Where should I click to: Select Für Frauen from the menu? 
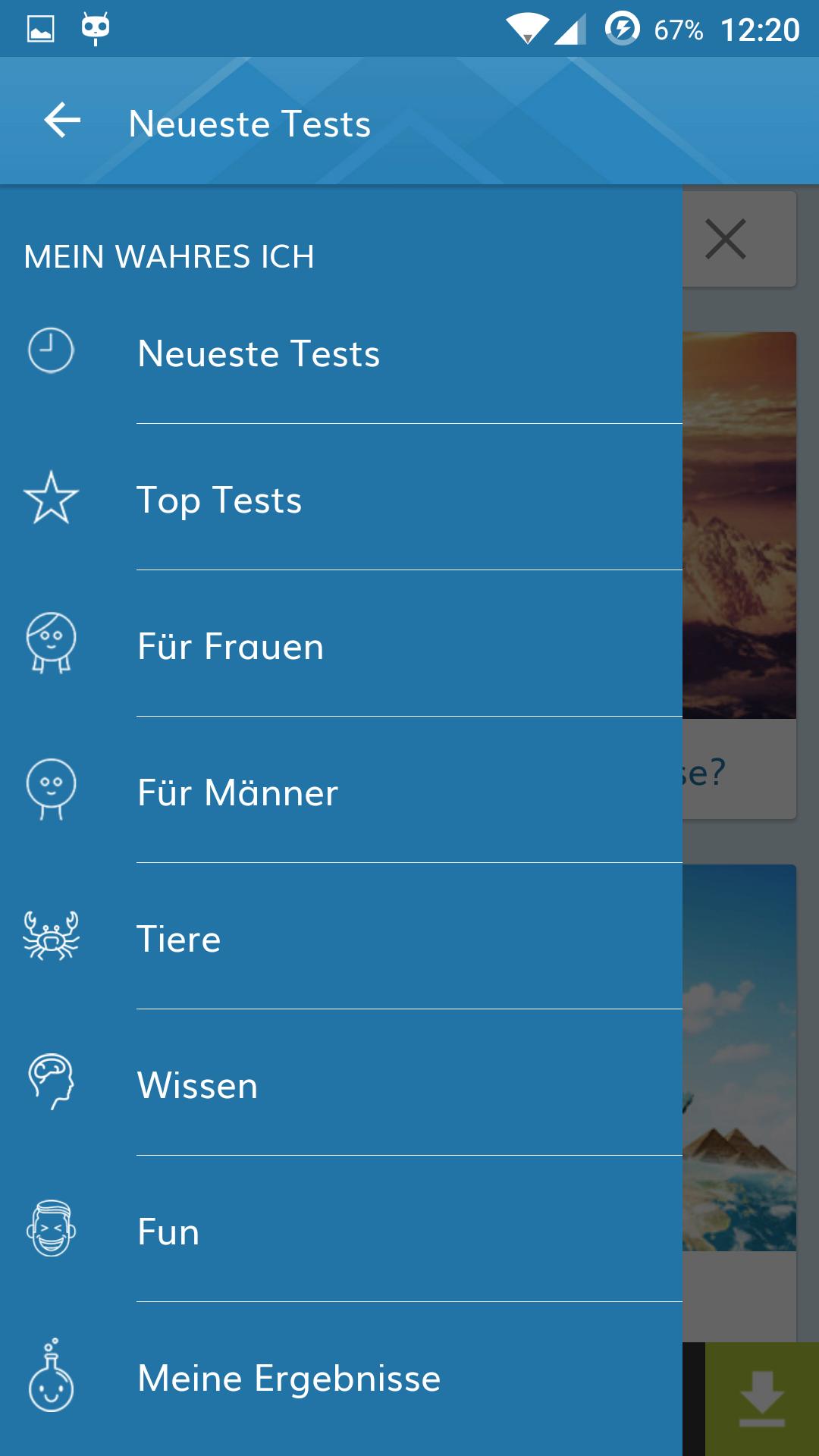point(230,645)
